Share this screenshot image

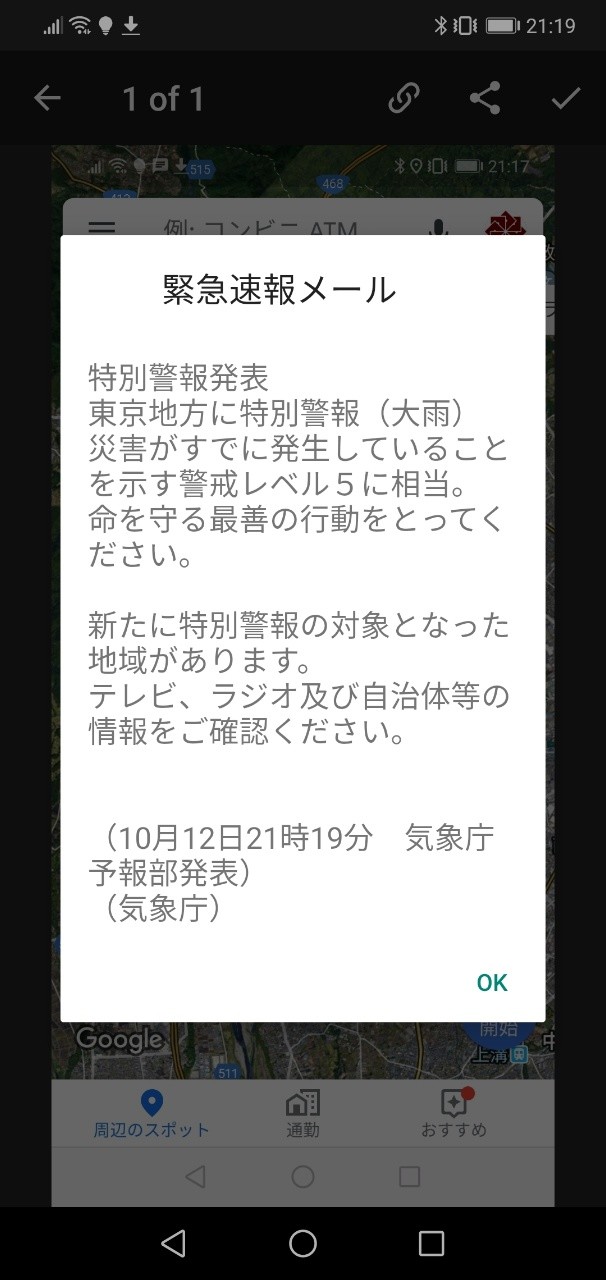[x=485, y=98]
